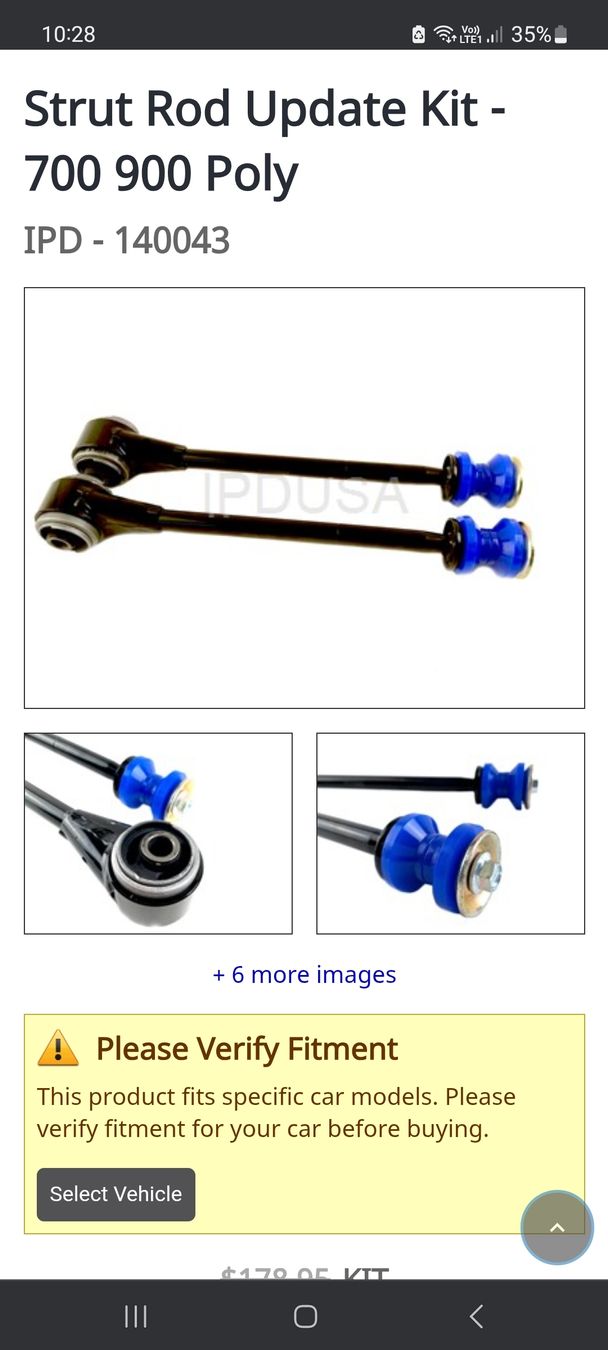Show the 6 more images link
The height and width of the screenshot is (1350, 608).
pyautogui.click(x=304, y=975)
